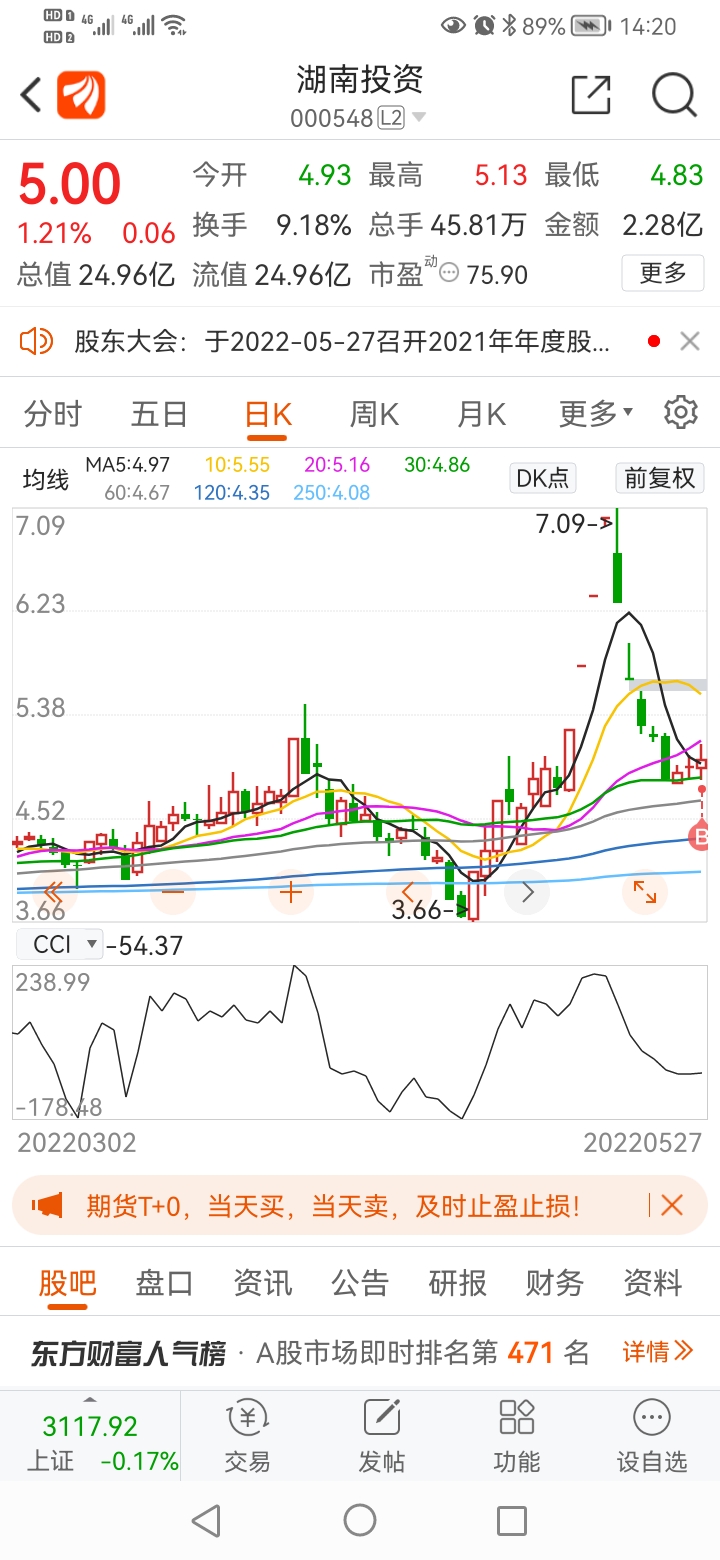Share this stock page

[x=590, y=95]
